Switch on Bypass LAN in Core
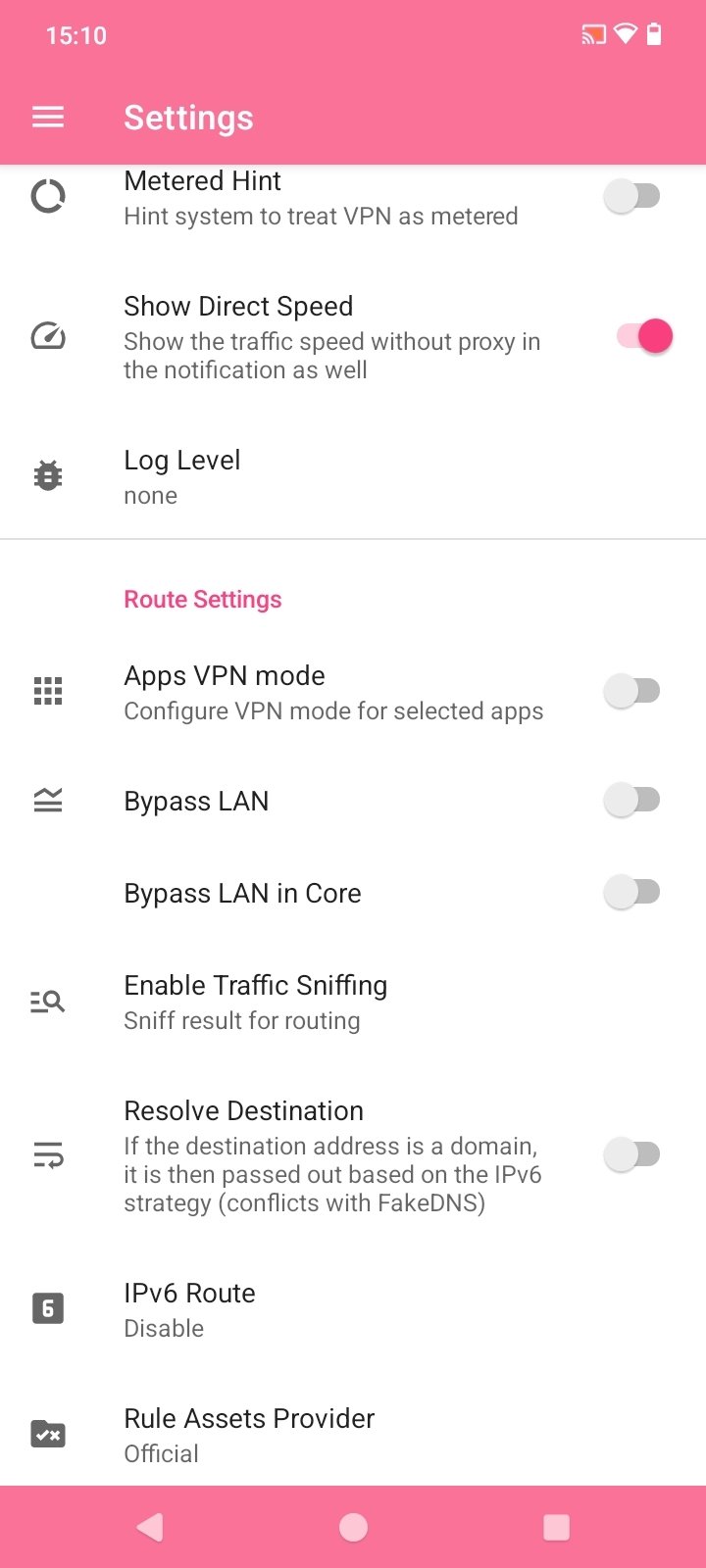706x1568 pixels. tap(632, 893)
